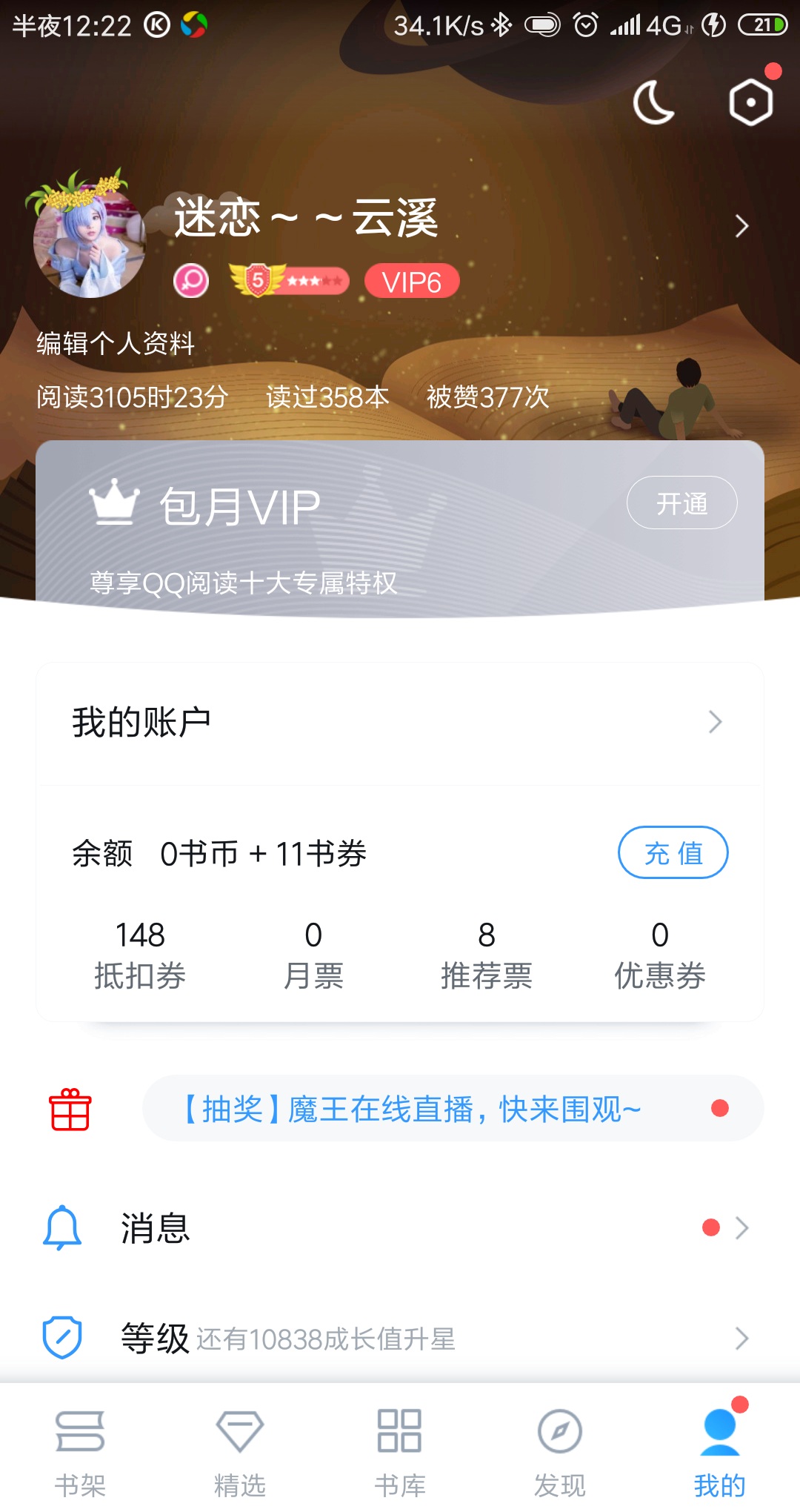
Task: Open the red gift box icon
Action: point(70,1110)
